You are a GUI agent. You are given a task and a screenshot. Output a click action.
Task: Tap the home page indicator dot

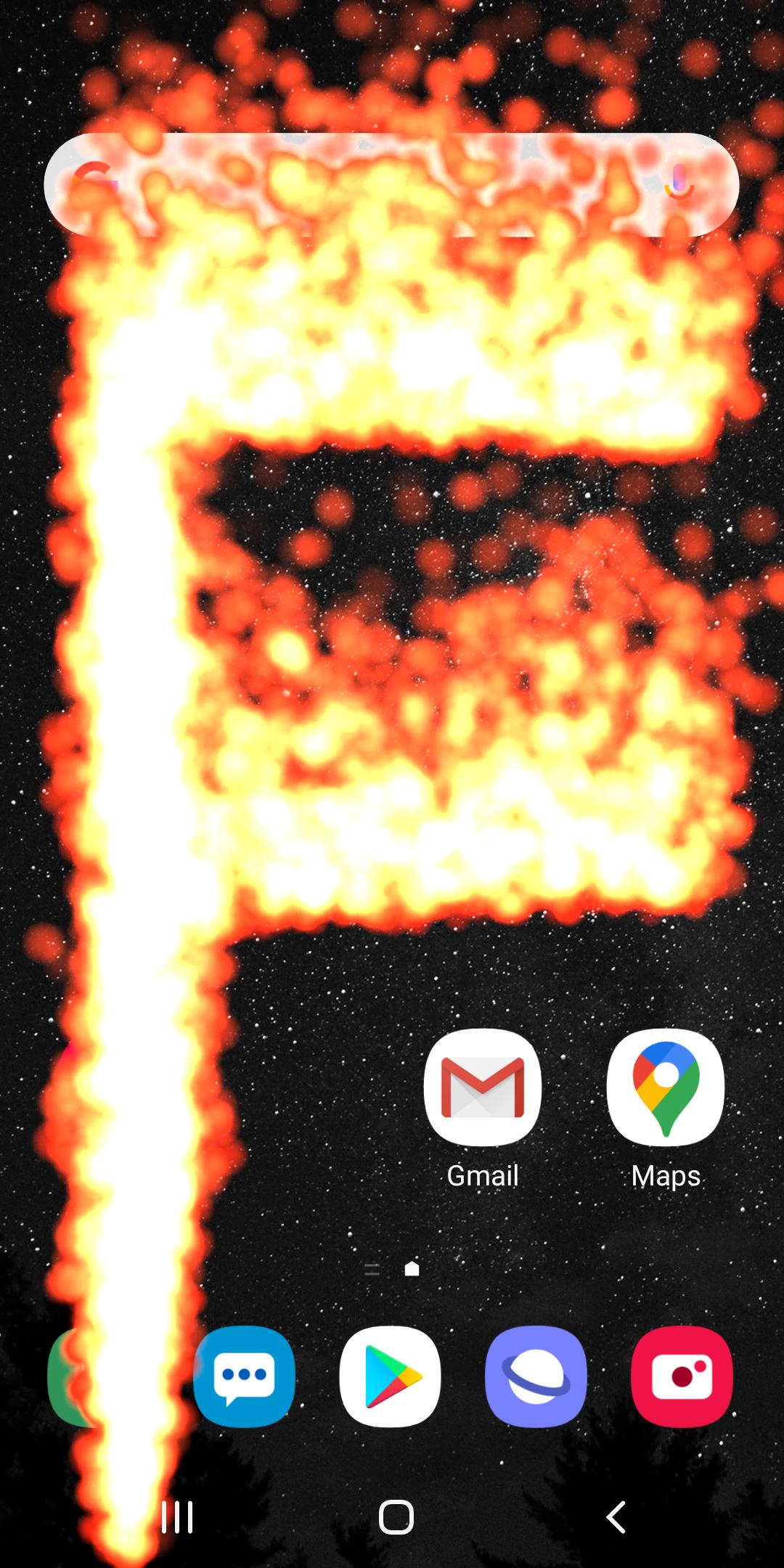click(x=412, y=1269)
